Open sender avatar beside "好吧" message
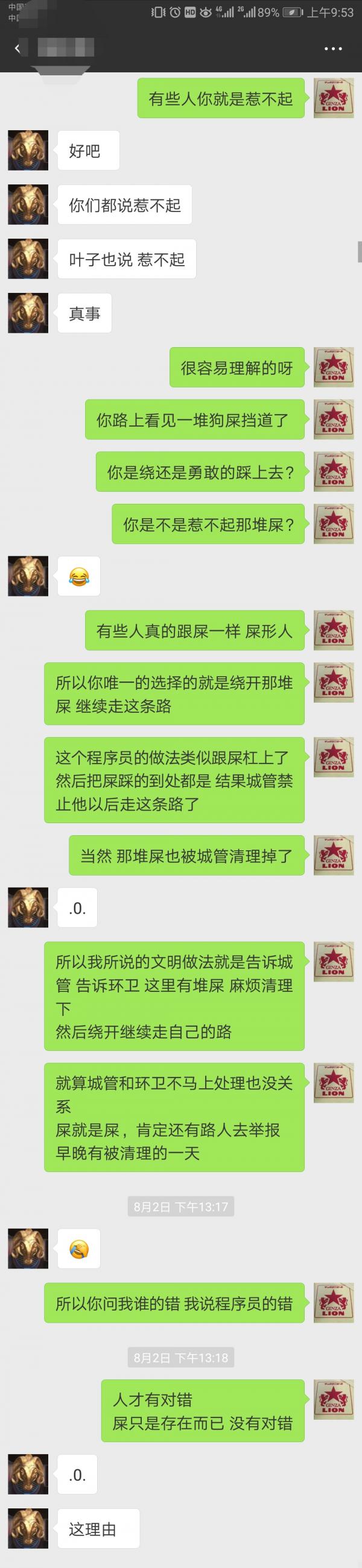This screenshot has height=1568, width=362. pyautogui.click(x=28, y=150)
